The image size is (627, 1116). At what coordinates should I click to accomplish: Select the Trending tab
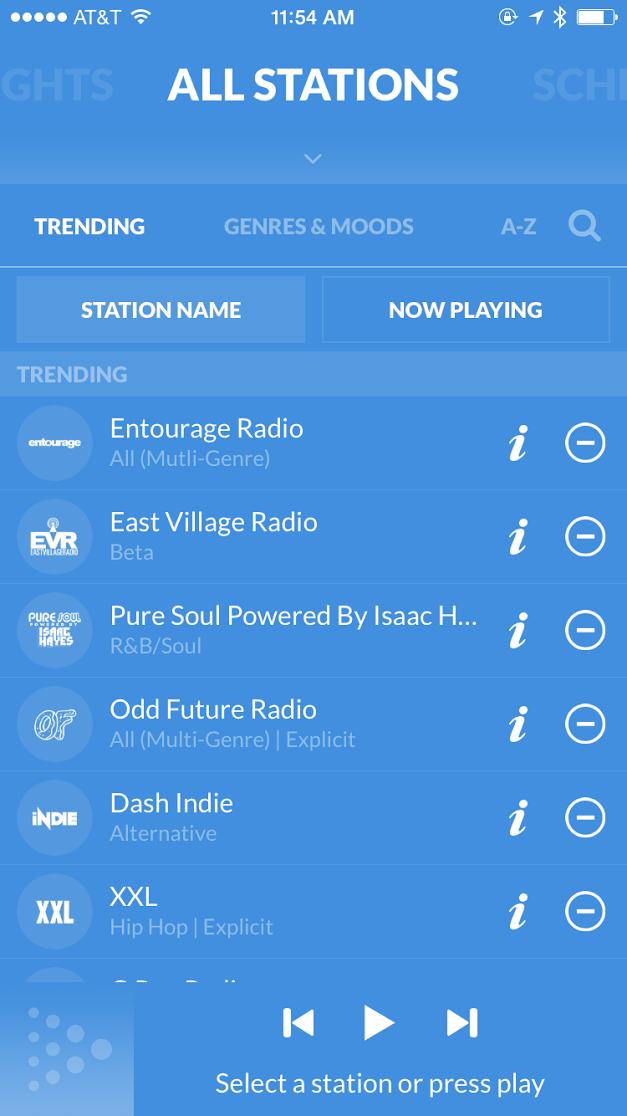90,226
